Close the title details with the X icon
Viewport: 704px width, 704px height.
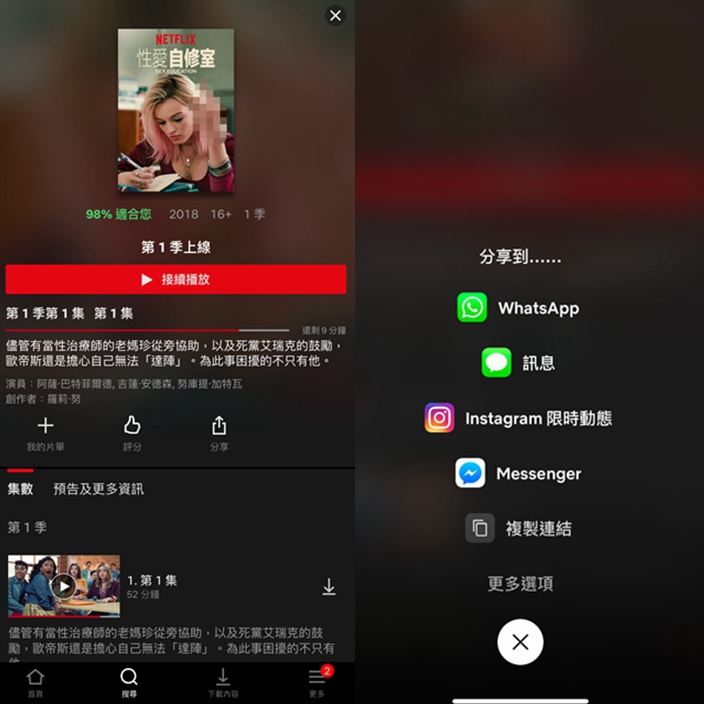(335, 15)
